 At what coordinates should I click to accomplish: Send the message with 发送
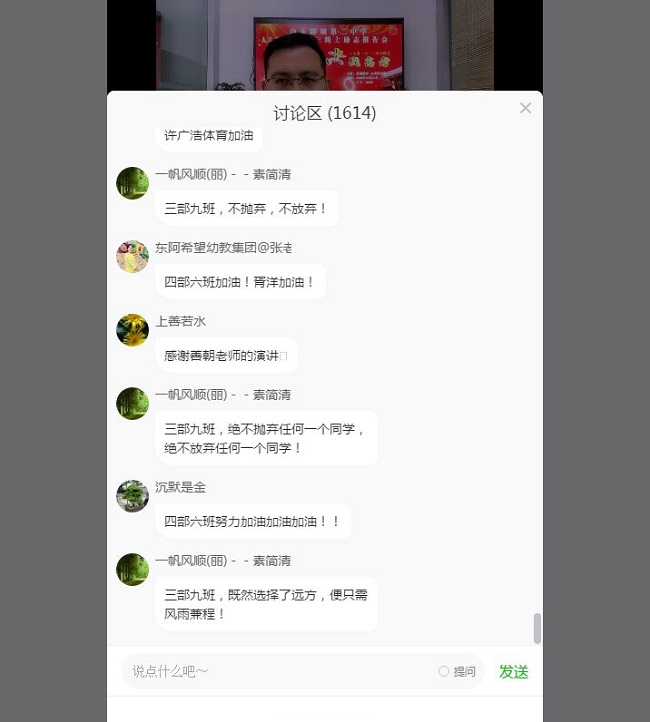click(x=514, y=672)
